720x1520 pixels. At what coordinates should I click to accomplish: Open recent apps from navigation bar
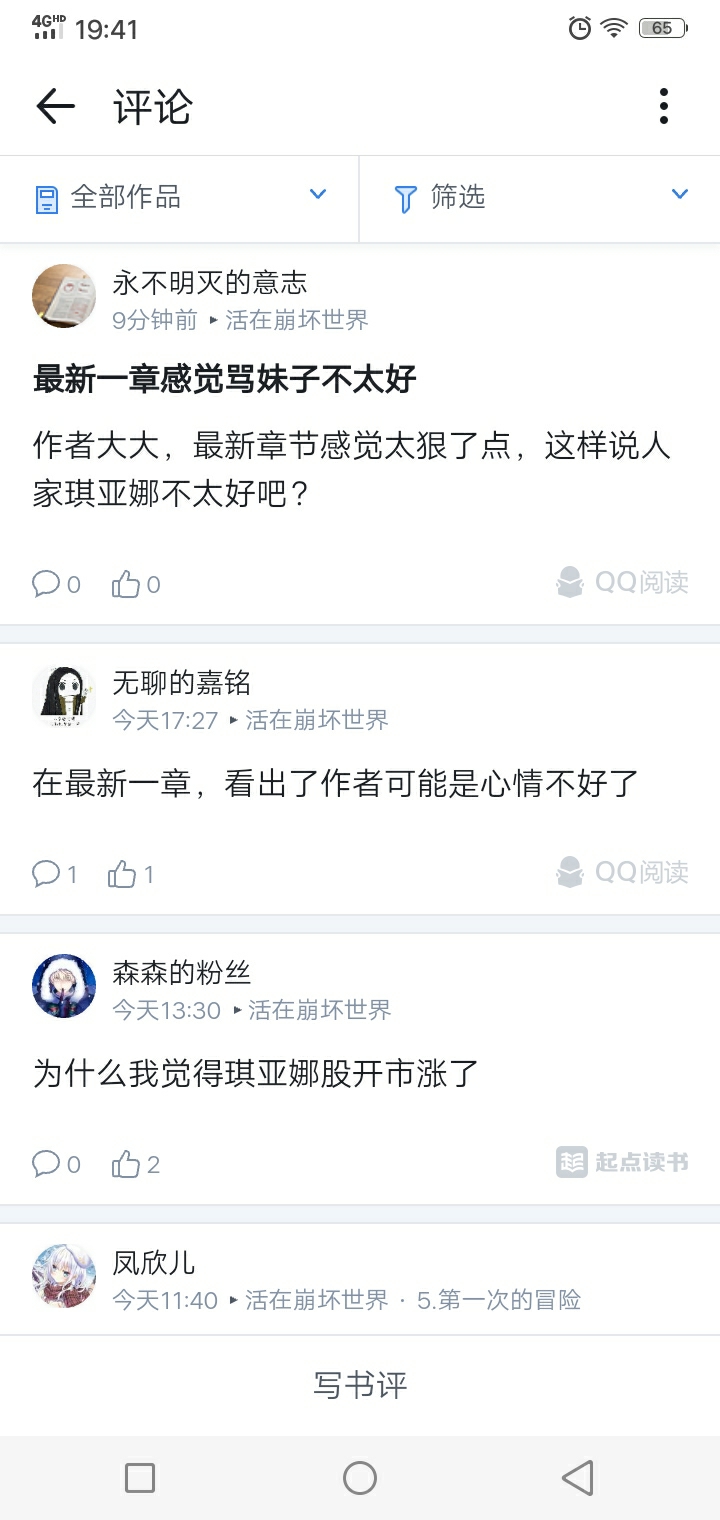[x=140, y=1478]
